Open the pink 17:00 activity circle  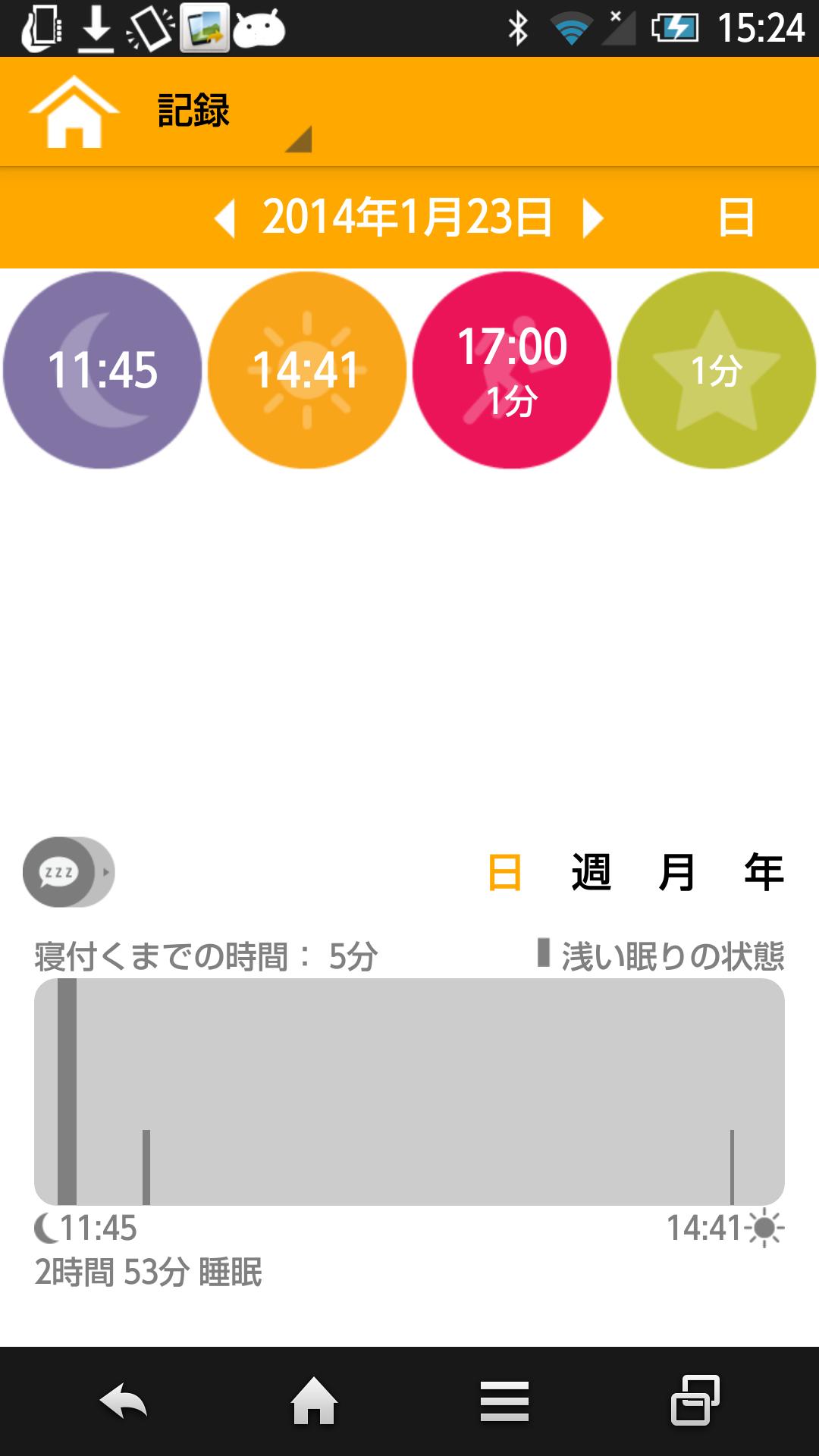pyautogui.click(x=512, y=370)
